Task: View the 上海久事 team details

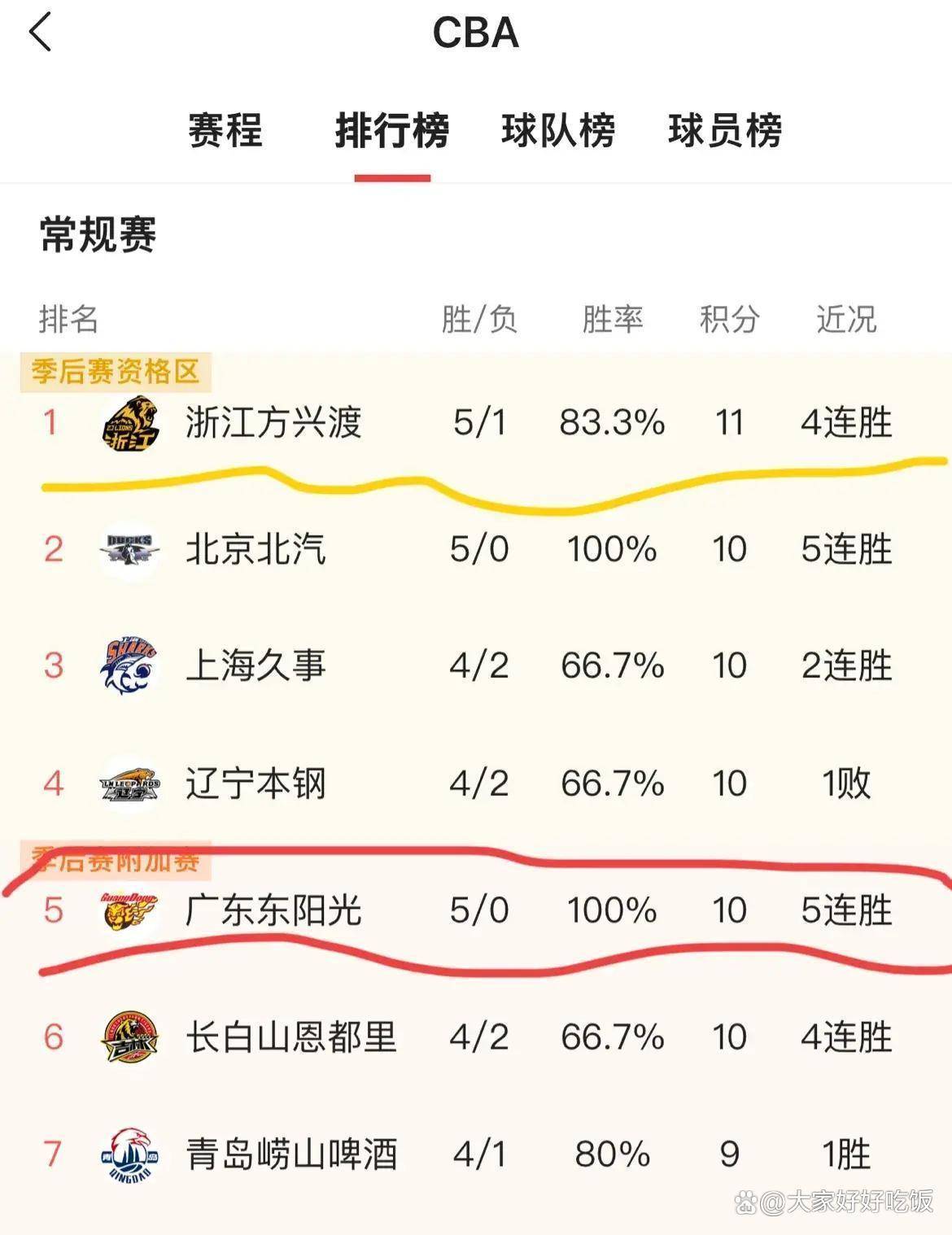Action: tap(255, 666)
